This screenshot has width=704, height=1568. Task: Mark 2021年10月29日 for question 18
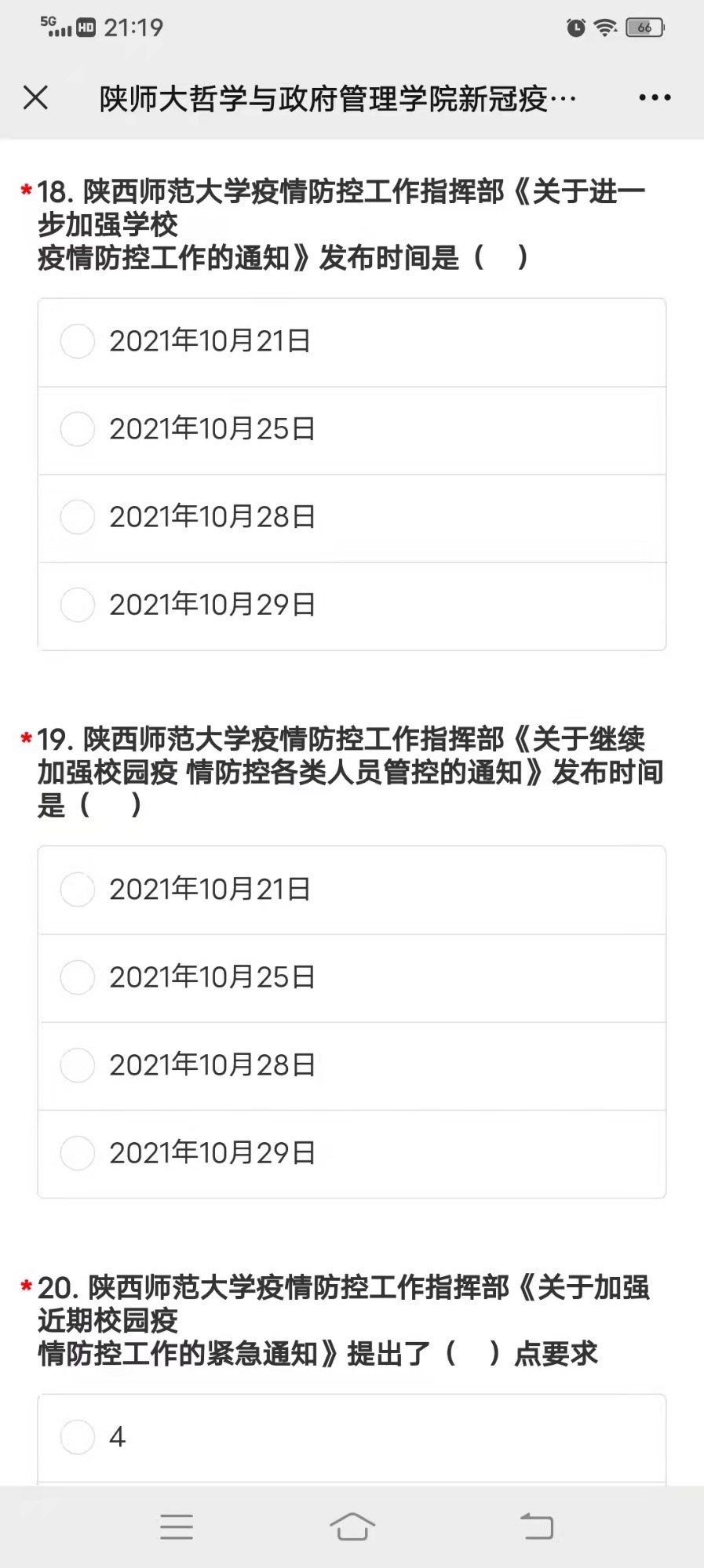[x=352, y=606]
